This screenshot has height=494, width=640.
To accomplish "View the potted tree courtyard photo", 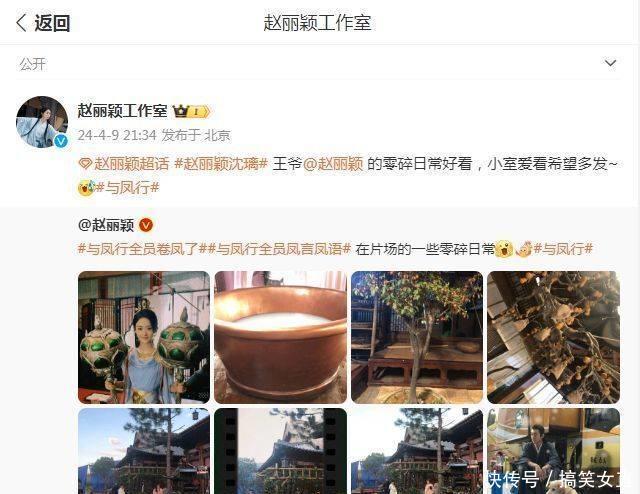I will [416, 336].
